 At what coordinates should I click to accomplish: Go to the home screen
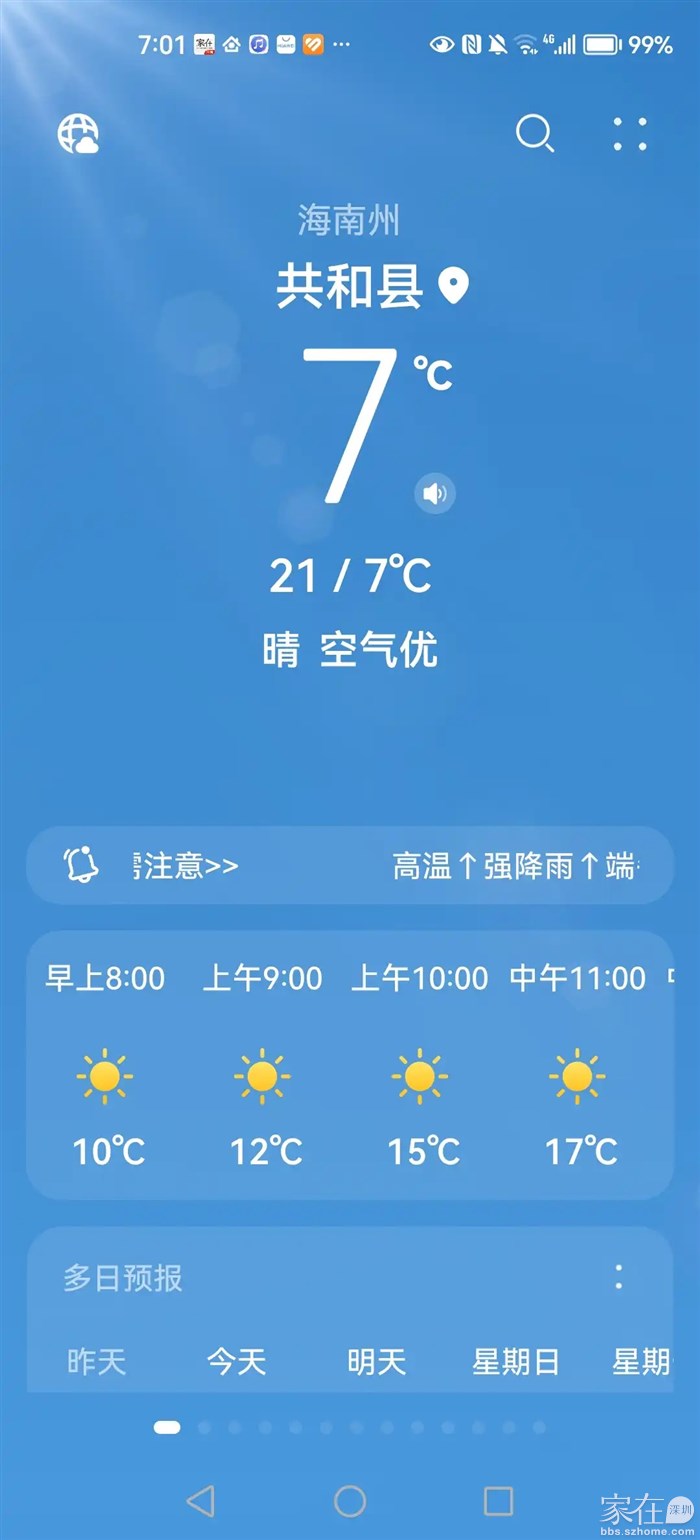tap(350, 1500)
